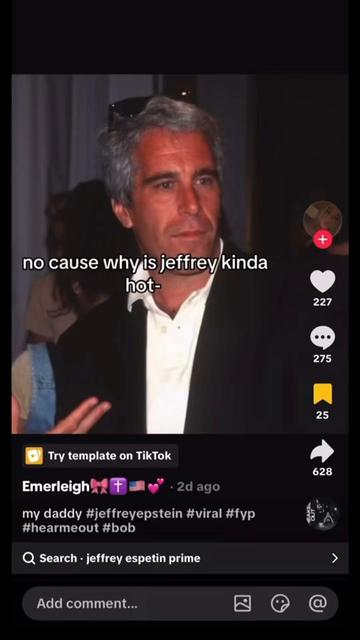Open the comments on this video

pyautogui.click(x=322, y=338)
